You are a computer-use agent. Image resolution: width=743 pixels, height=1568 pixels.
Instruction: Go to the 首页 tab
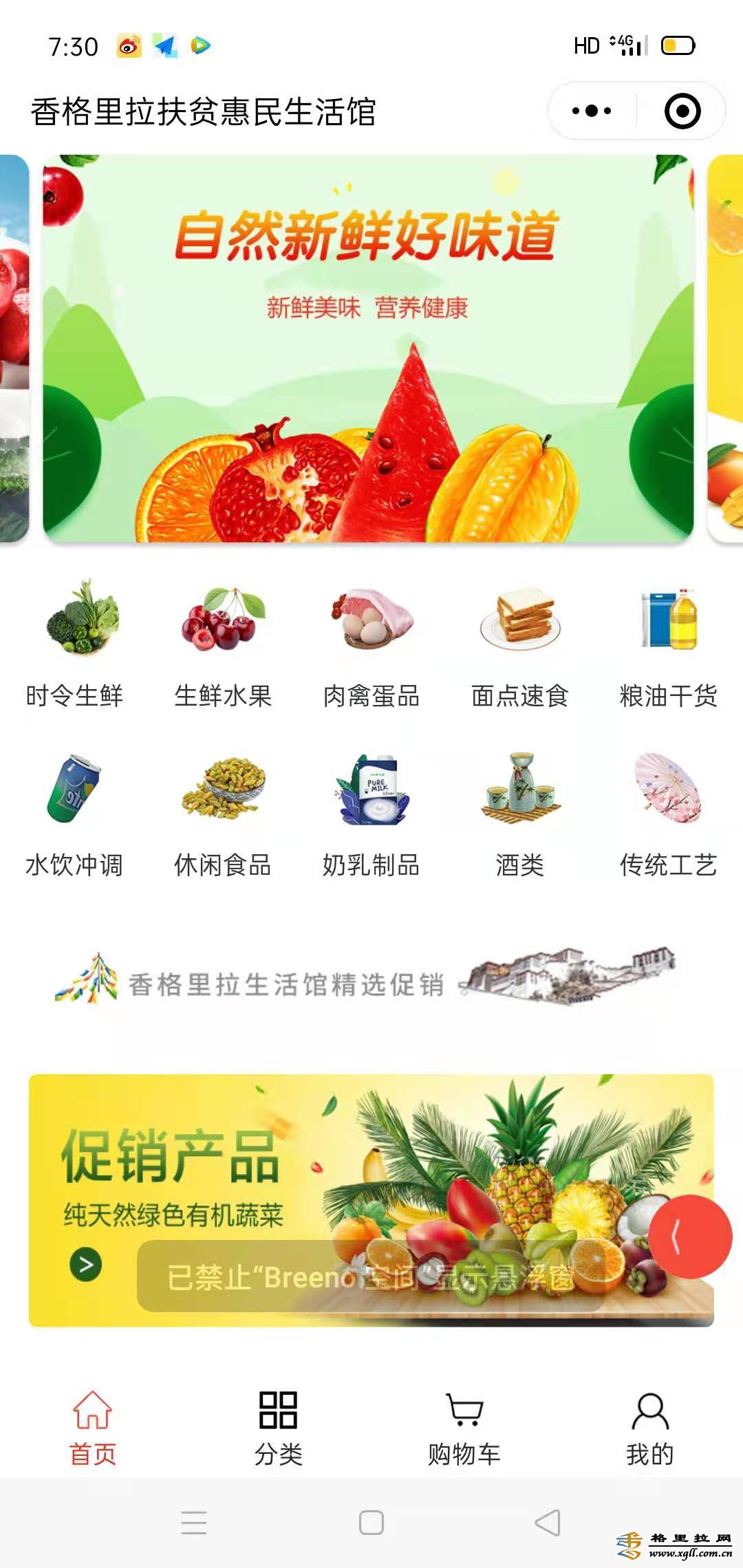click(x=93, y=1428)
